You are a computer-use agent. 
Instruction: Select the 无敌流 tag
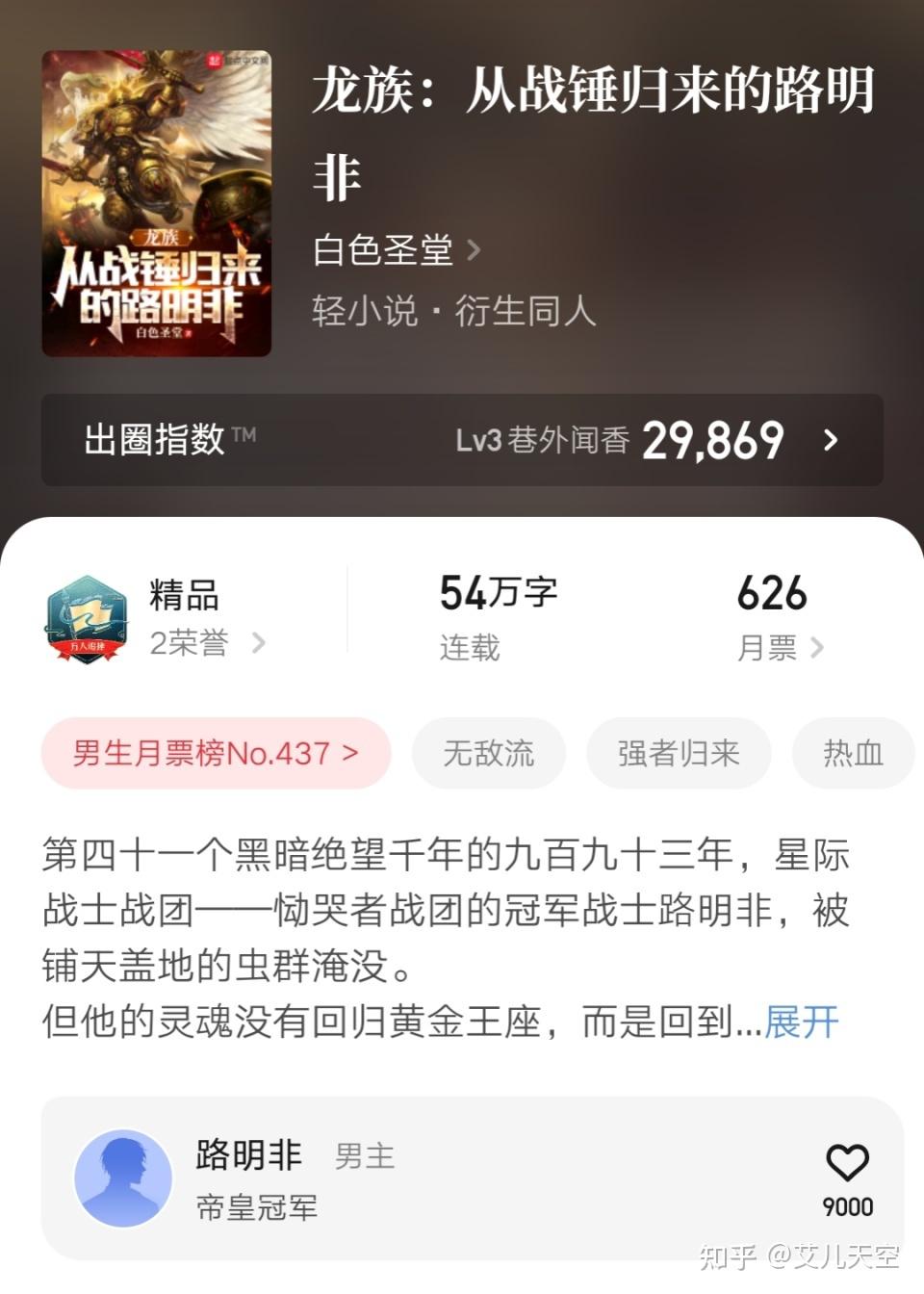(x=488, y=753)
